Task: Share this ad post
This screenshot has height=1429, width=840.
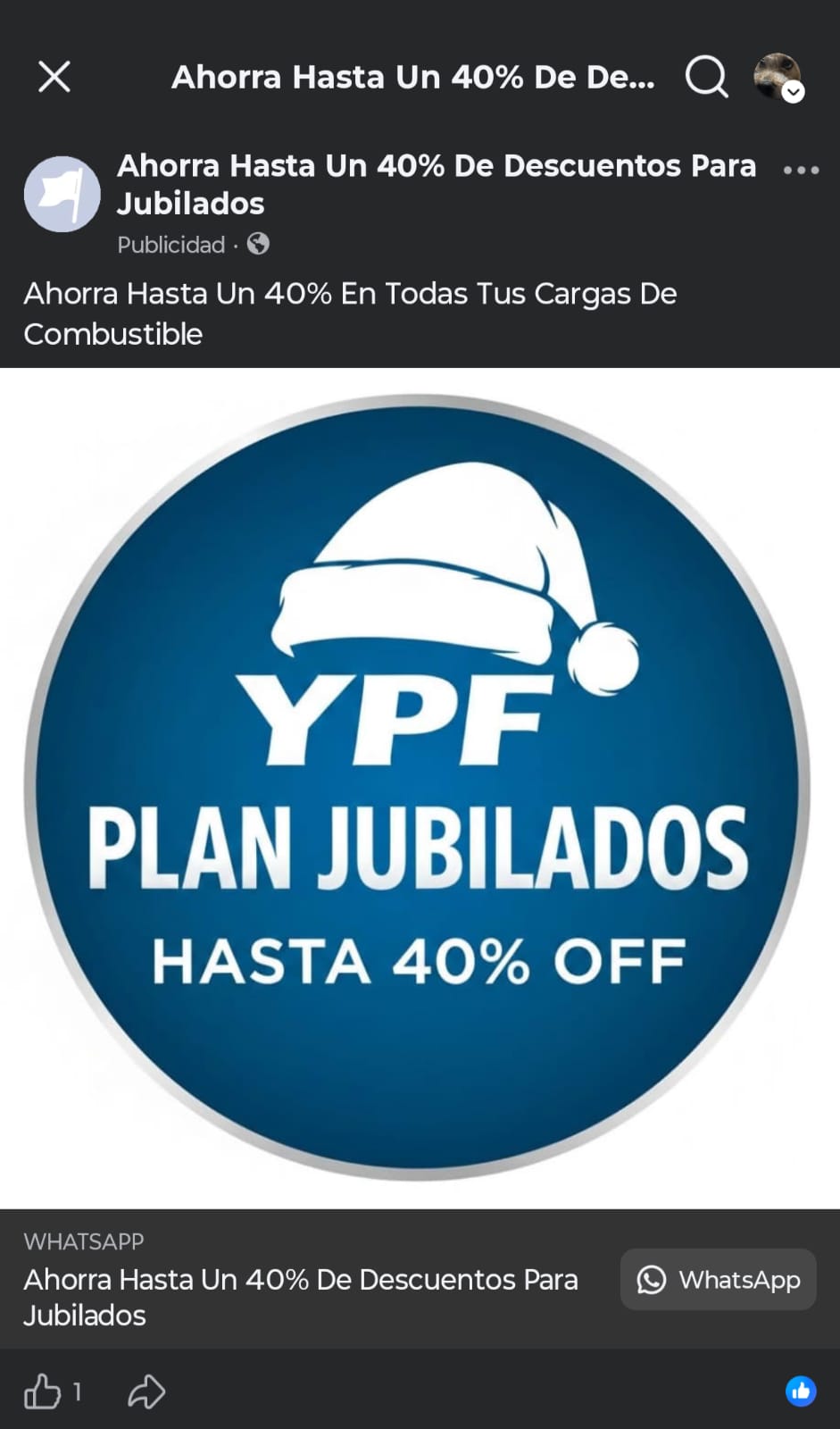Action: [x=146, y=1391]
